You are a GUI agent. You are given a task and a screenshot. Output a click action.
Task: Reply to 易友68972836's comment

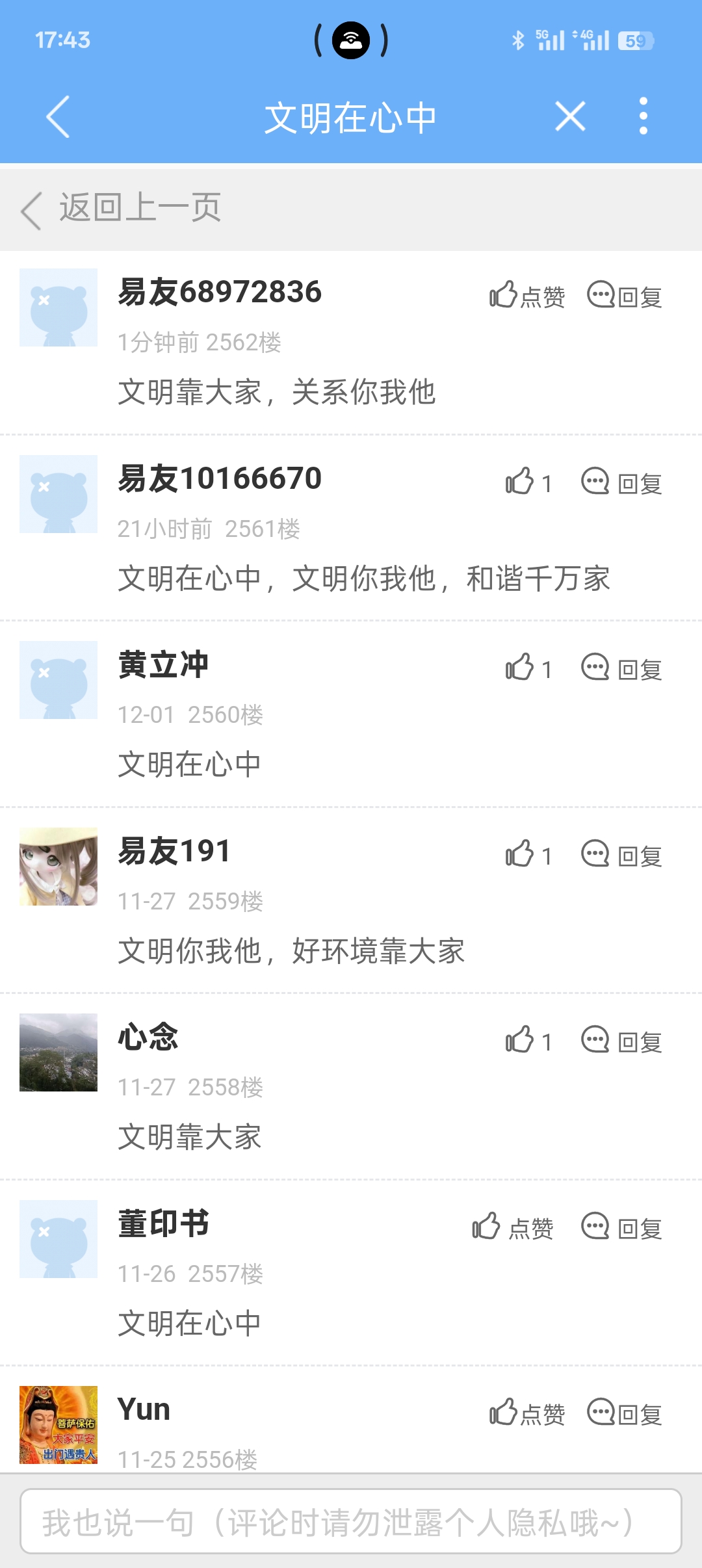click(x=625, y=296)
